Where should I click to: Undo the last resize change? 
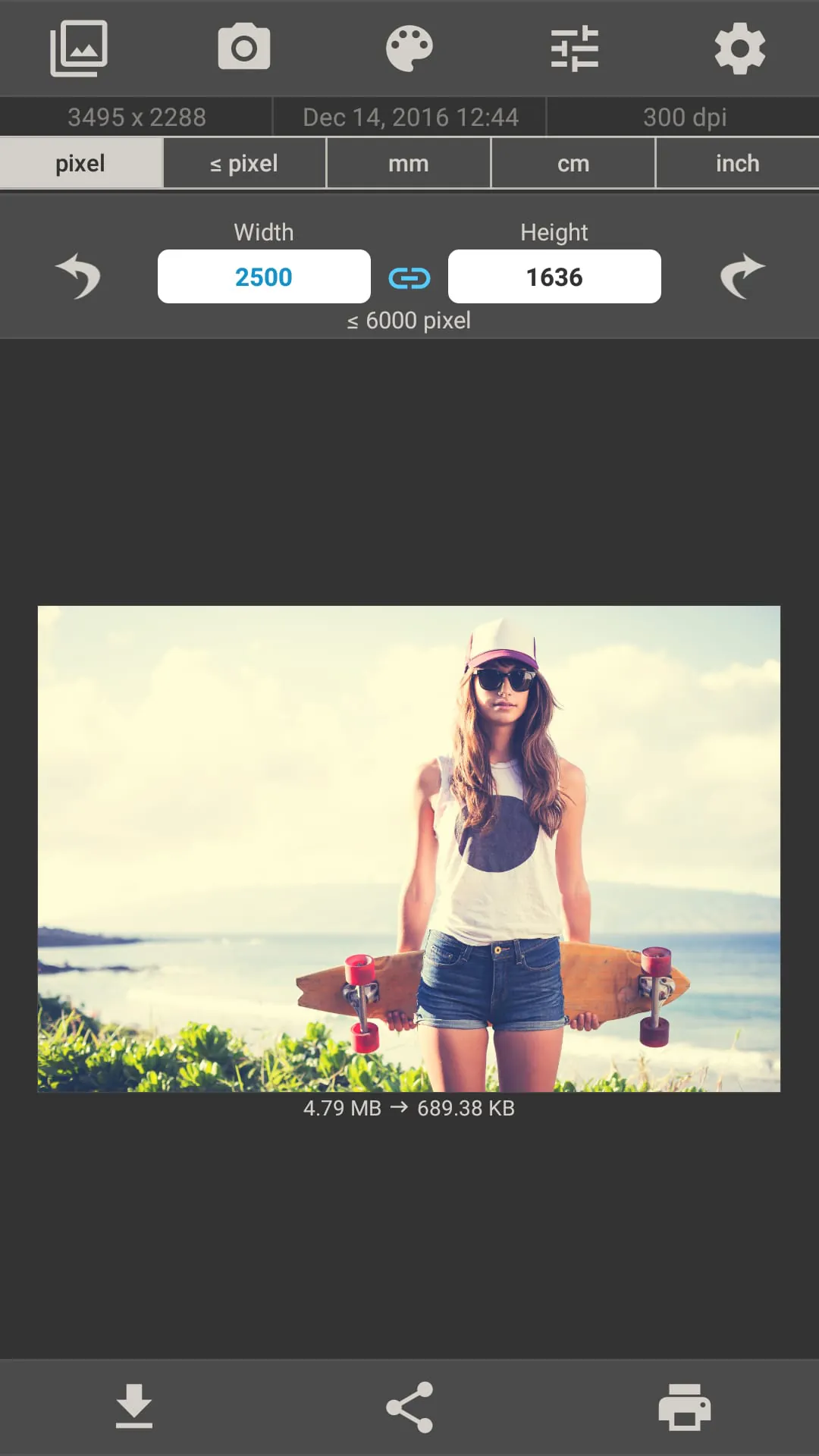click(80, 276)
